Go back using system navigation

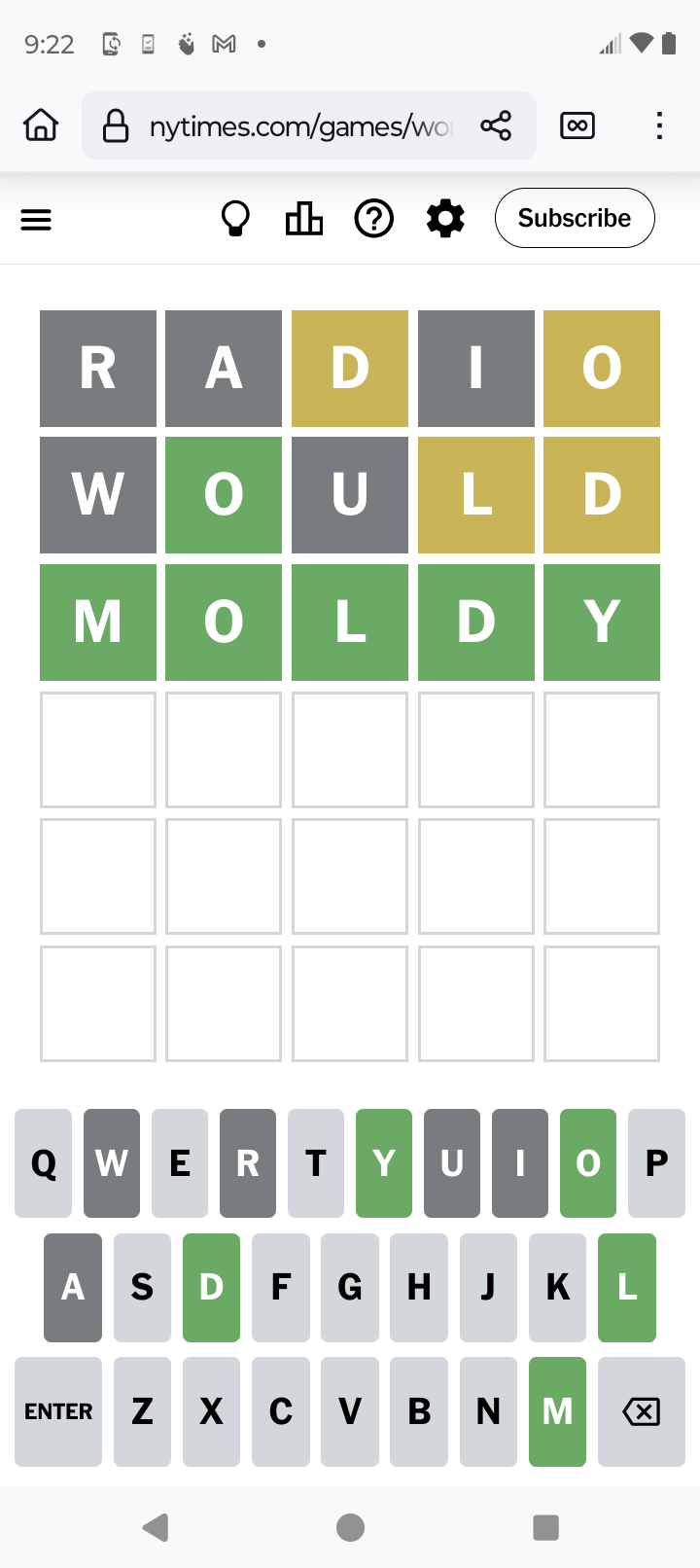click(x=156, y=1527)
